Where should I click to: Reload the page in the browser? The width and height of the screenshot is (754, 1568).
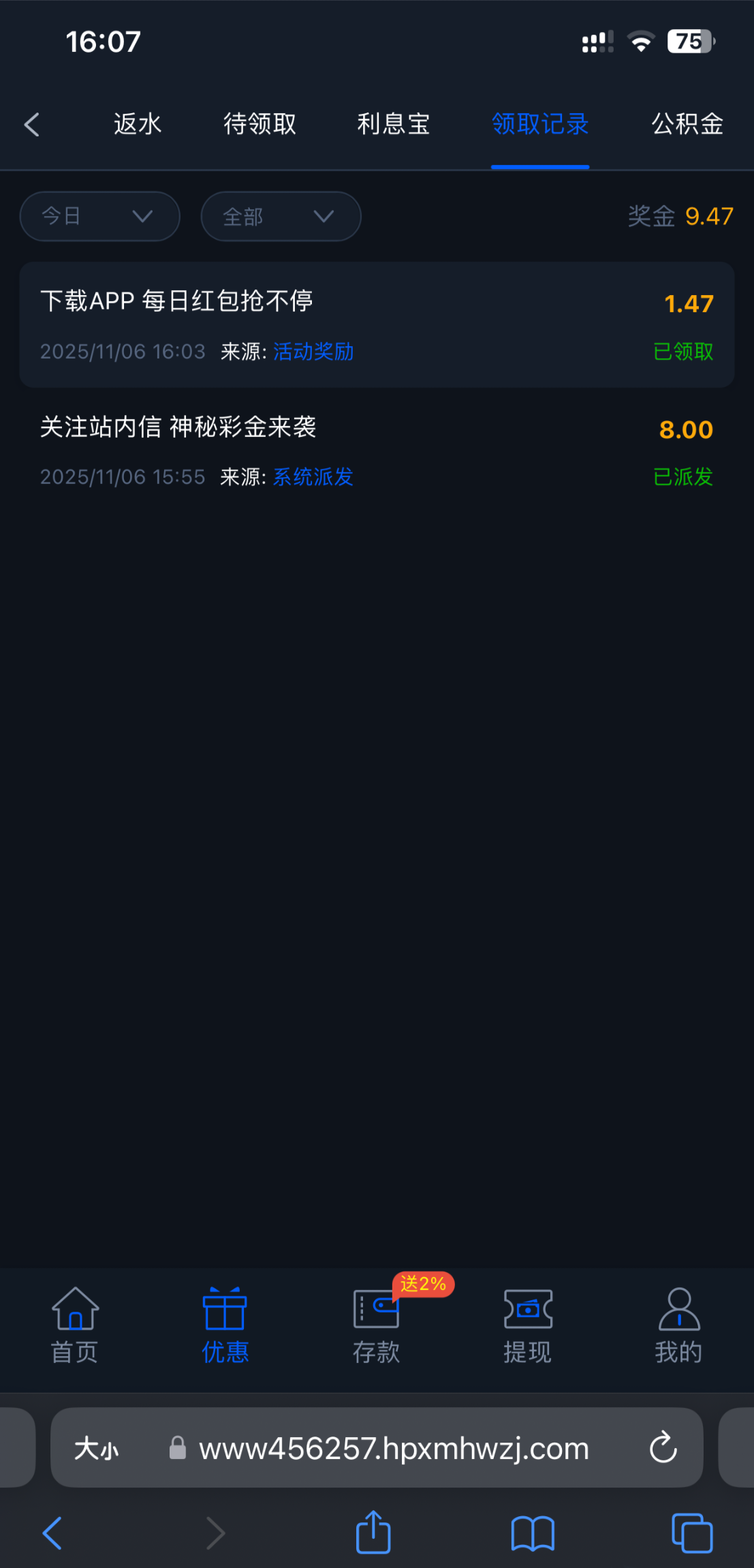click(x=663, y=1448)
